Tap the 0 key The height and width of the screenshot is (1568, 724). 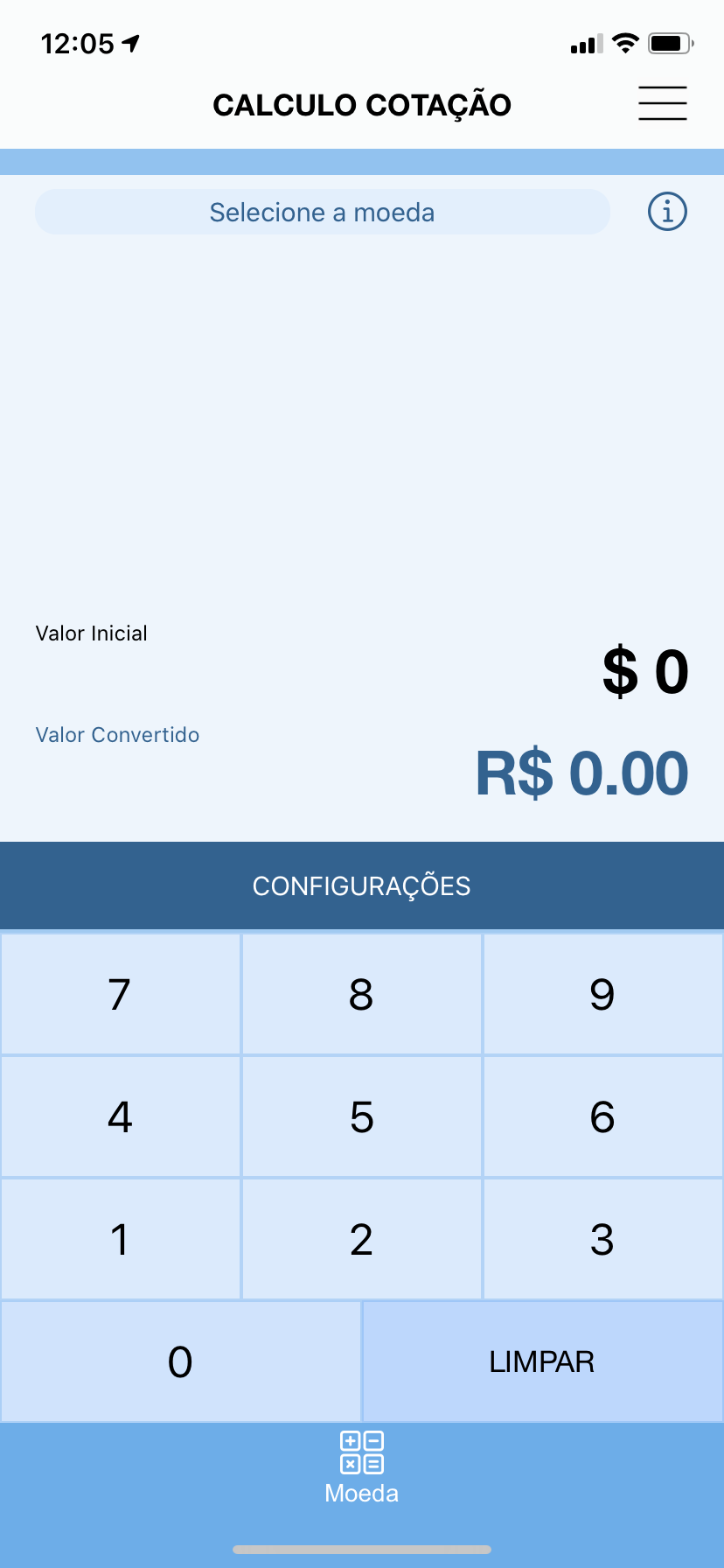181,1361
